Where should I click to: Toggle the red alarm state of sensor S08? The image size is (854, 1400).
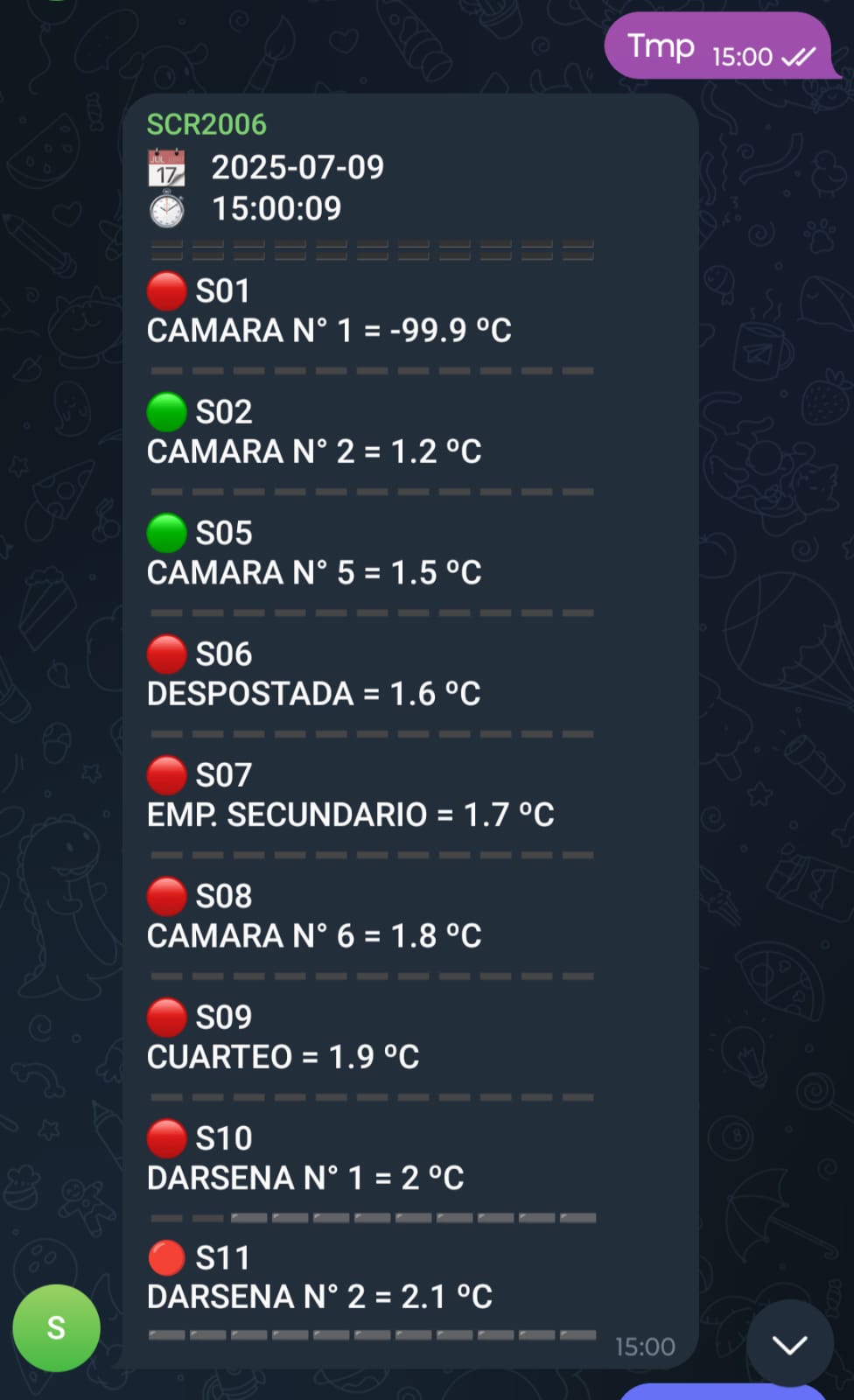(166, 896)
